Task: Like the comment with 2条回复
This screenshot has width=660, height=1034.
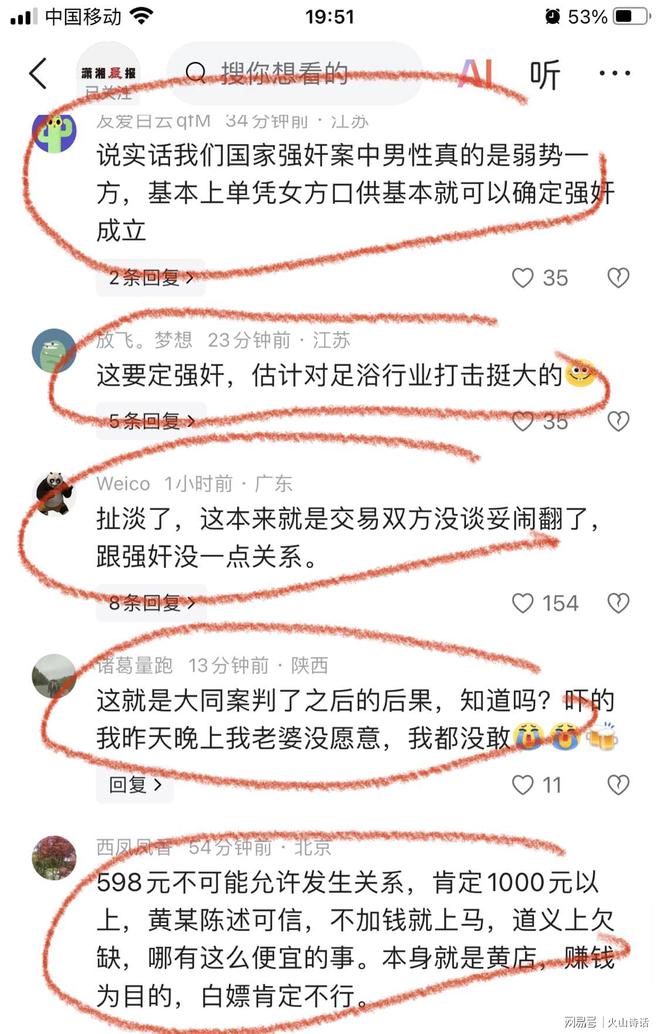Action: point(522,278)
